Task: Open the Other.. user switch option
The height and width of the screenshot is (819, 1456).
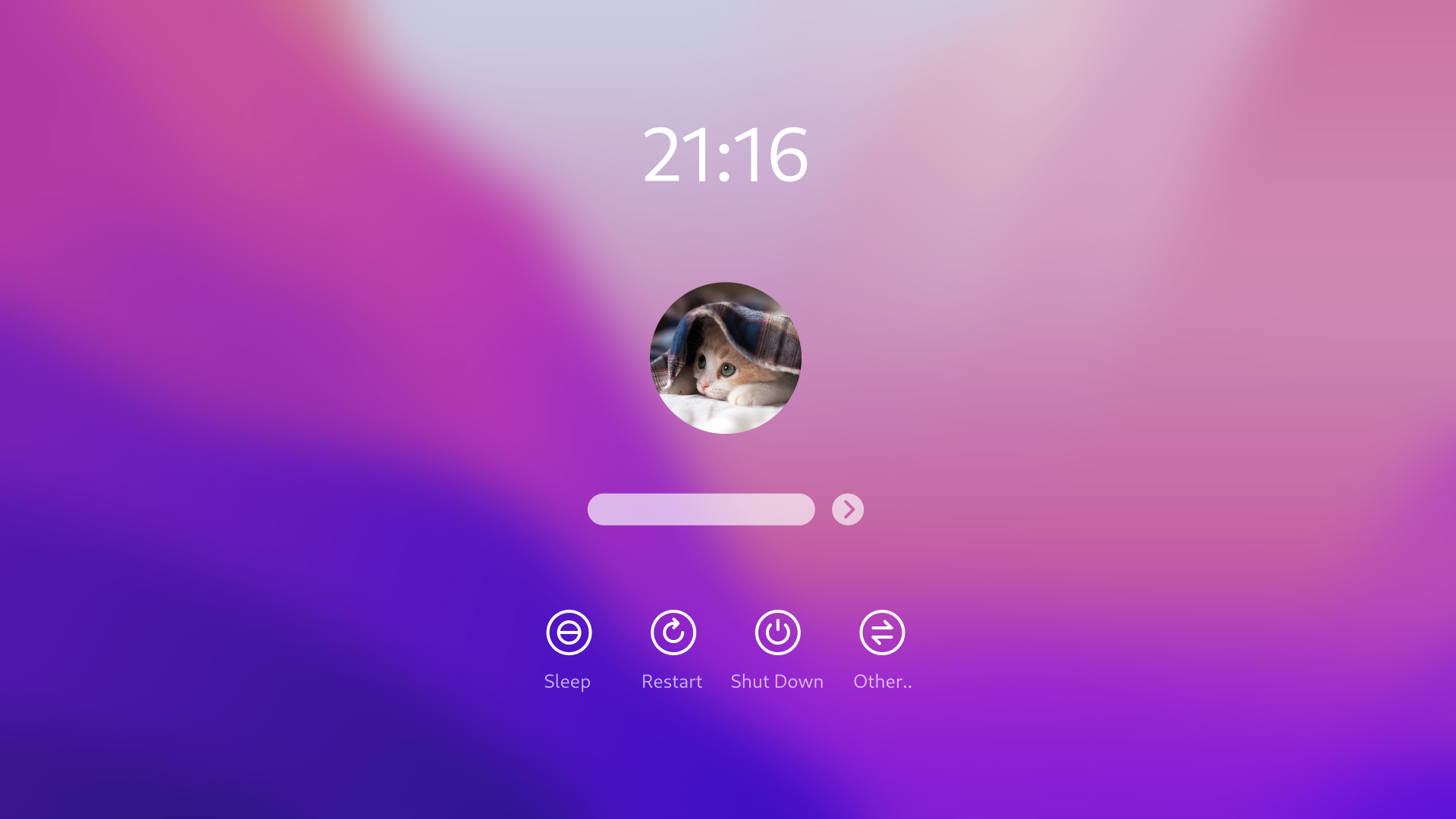Action: pyautogui.click(x=882, y=633)
